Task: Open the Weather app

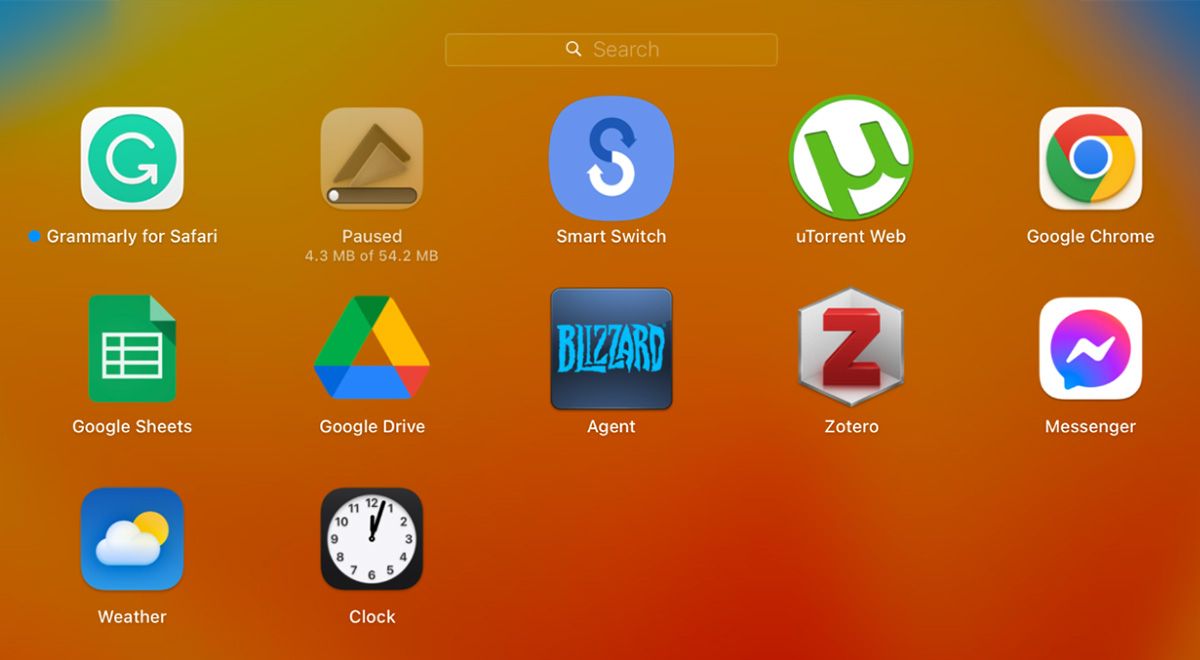Action: pyautogui.click(x=132, y=538)
